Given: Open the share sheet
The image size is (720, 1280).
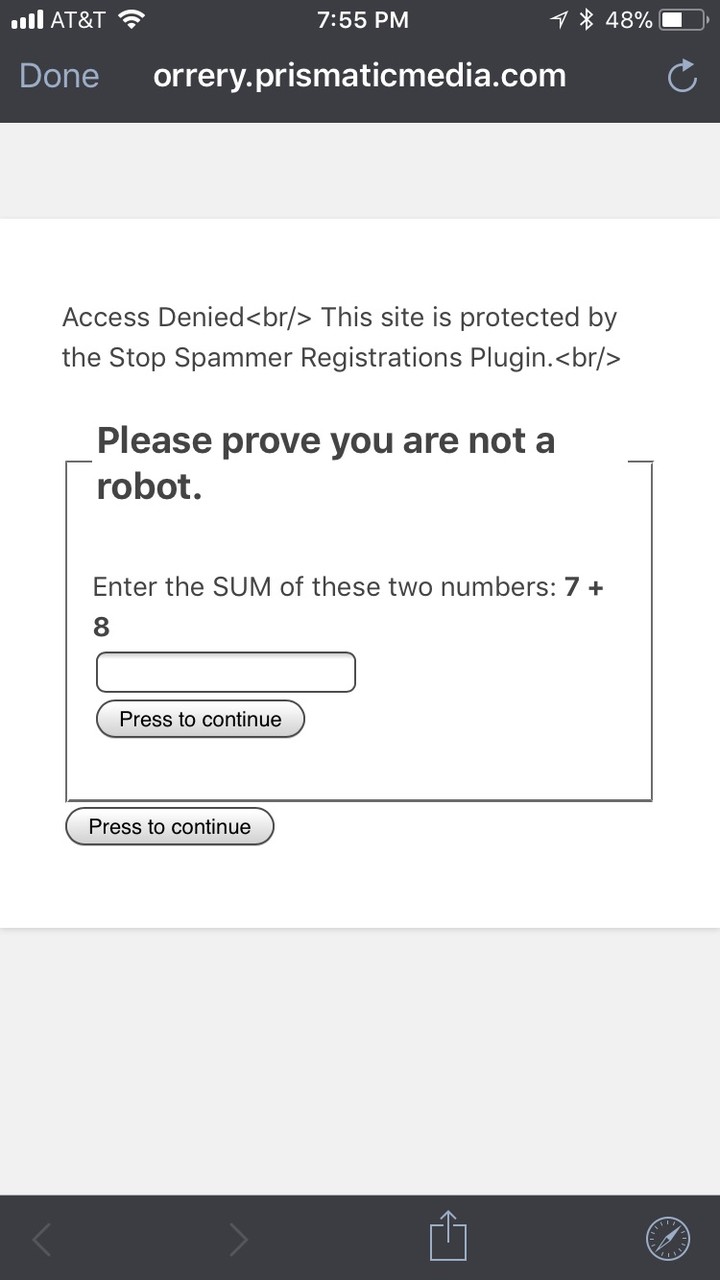Looking at the screenshot, I should tap(449, 1237).
